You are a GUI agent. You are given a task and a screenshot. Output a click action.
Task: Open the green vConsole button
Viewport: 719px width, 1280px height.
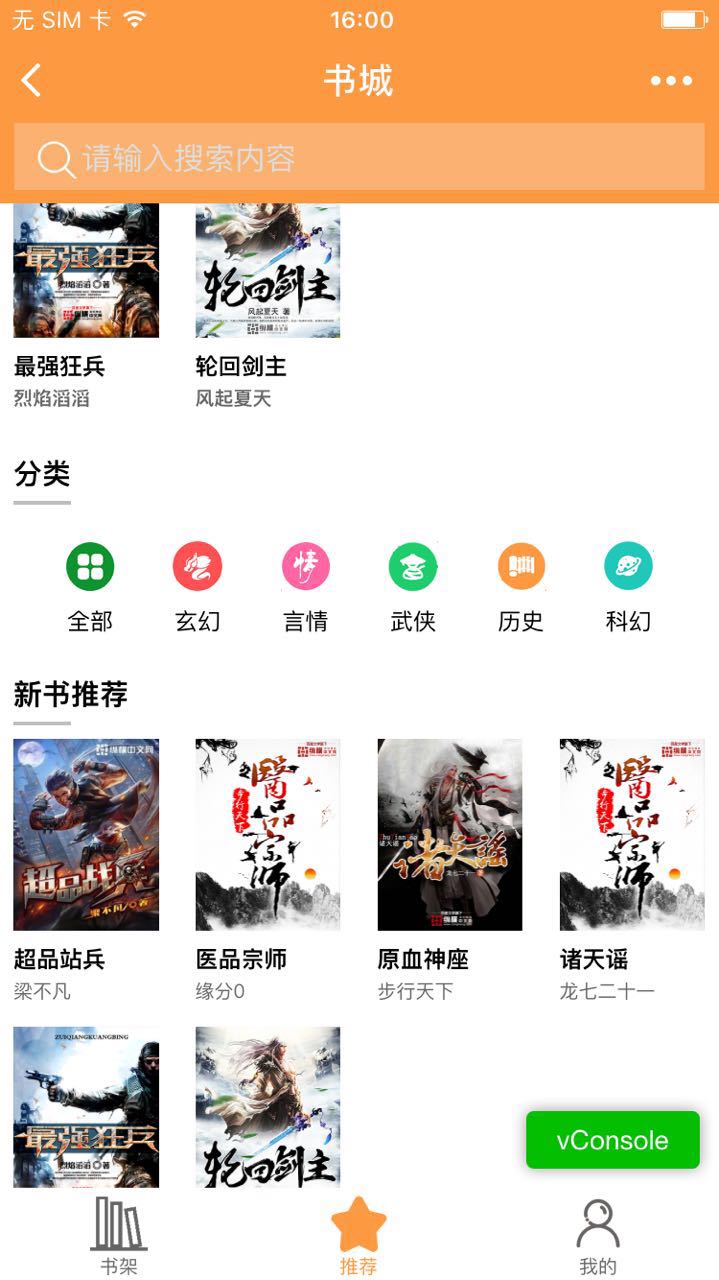612,1140
